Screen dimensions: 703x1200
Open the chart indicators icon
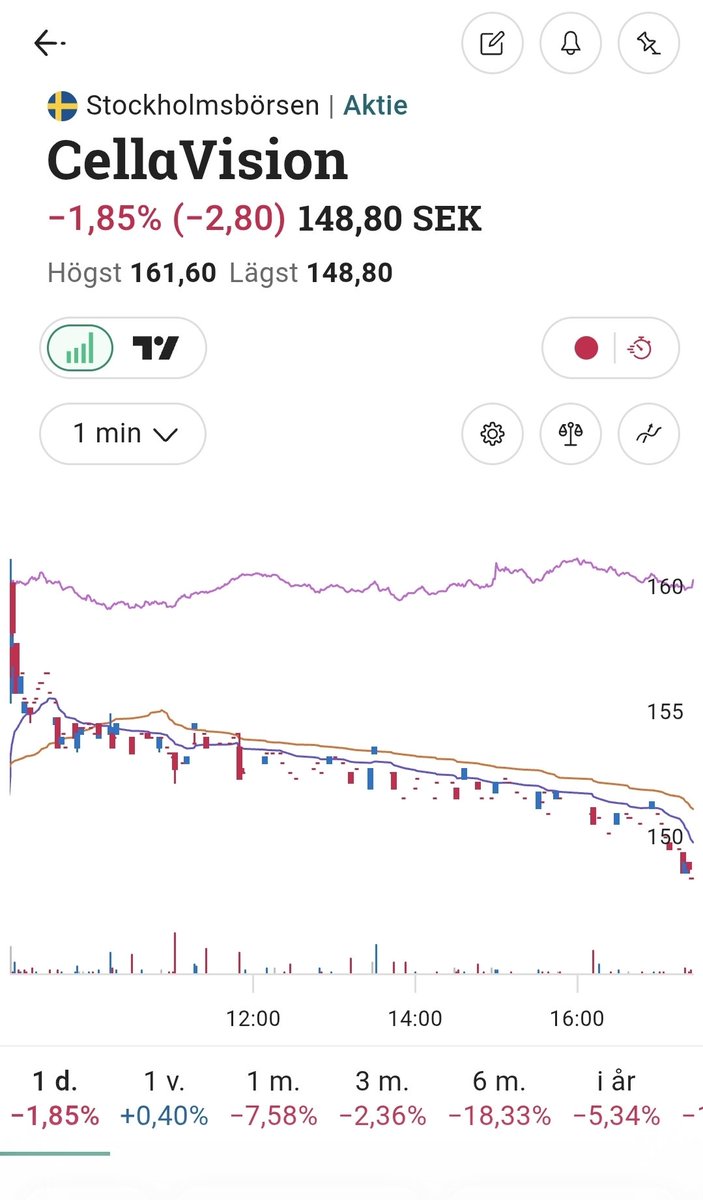[x=649, y=434]
